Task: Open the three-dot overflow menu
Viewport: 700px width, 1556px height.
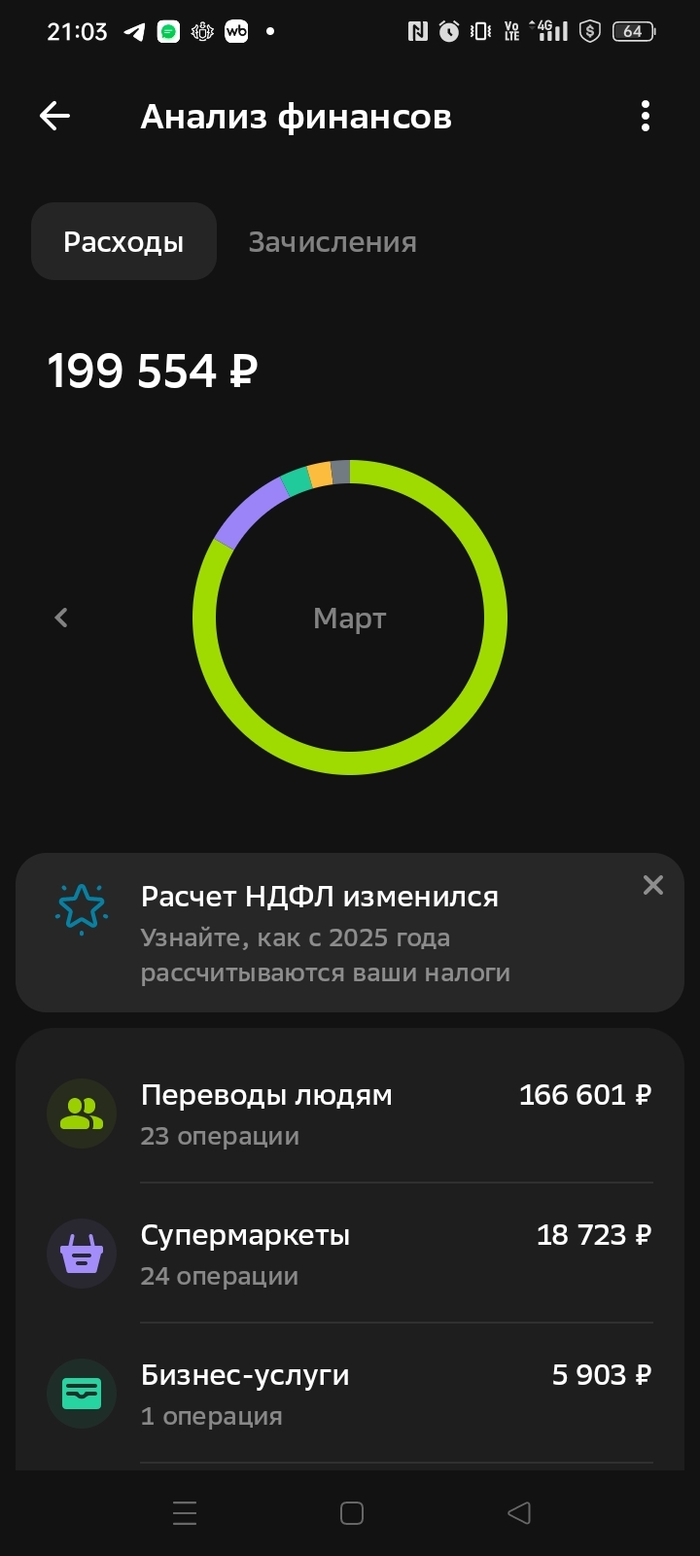Action: (x=645, y=116)
